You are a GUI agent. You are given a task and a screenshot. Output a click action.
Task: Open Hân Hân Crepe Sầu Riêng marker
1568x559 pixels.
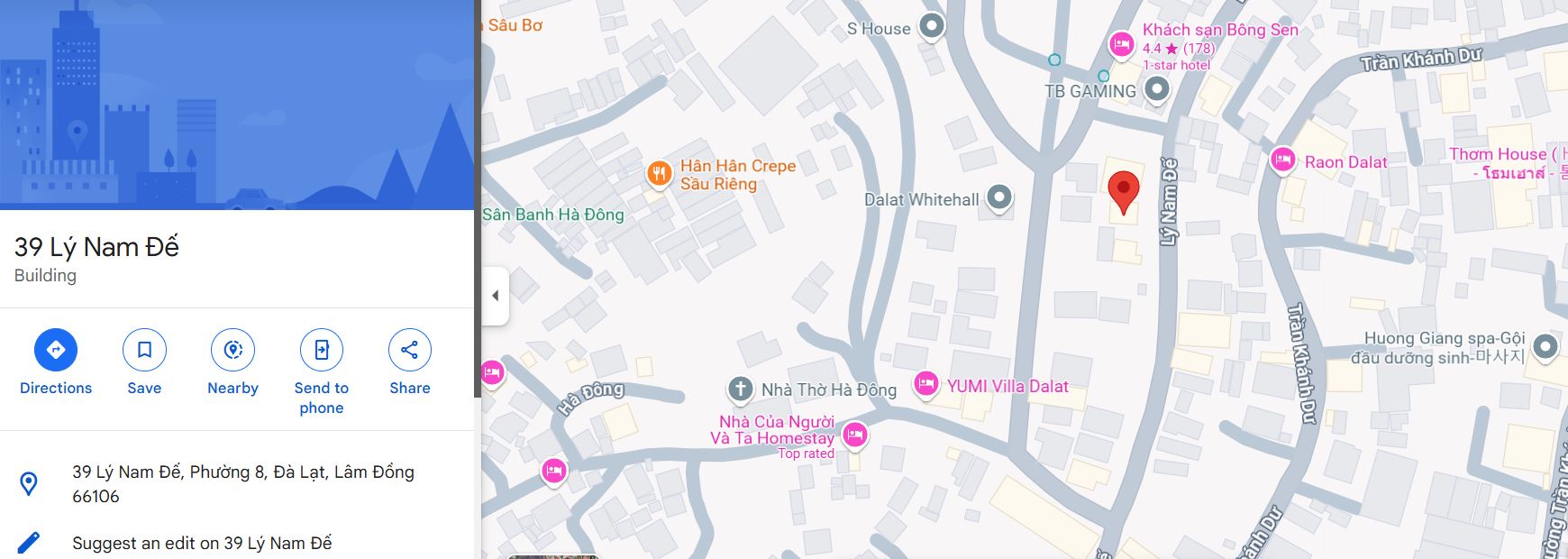point(660,173)
